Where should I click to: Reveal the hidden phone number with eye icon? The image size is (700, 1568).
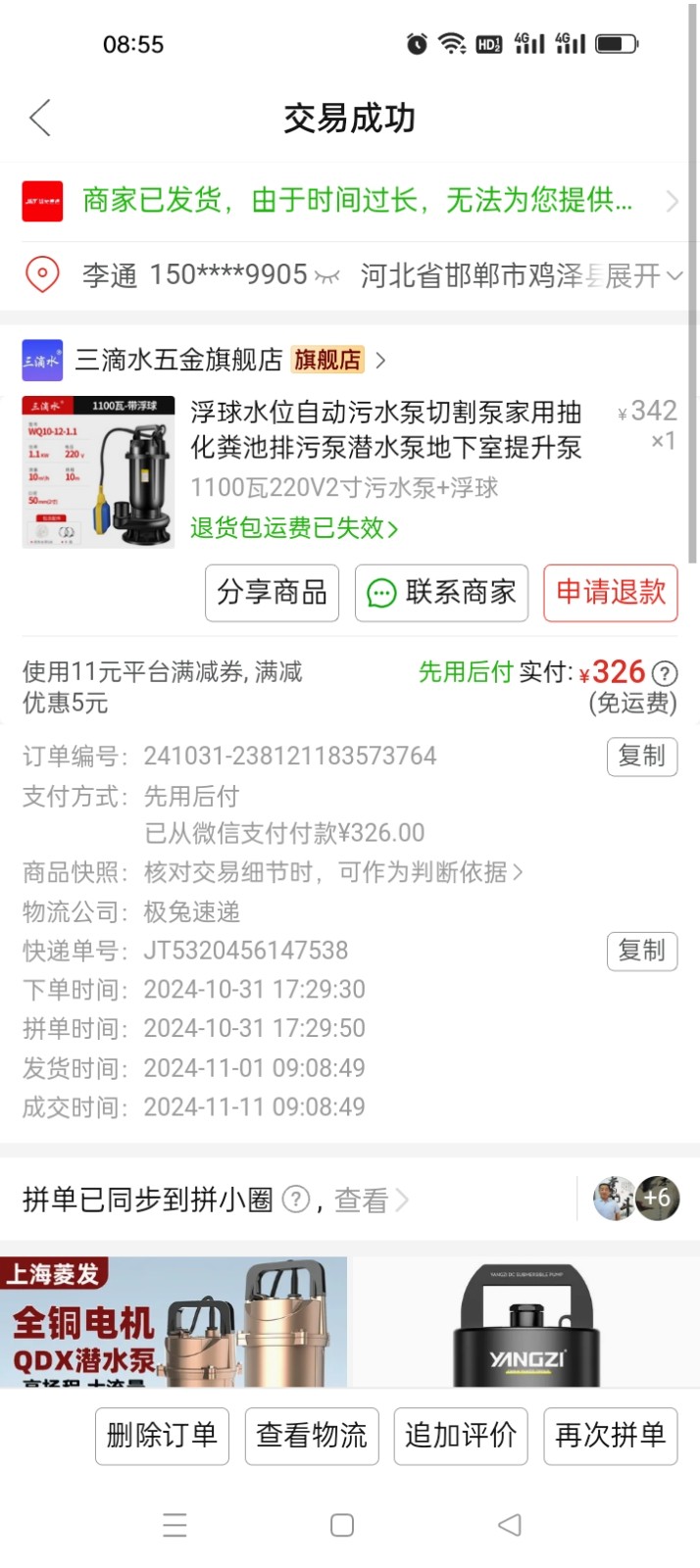click(x=327, y=277)
